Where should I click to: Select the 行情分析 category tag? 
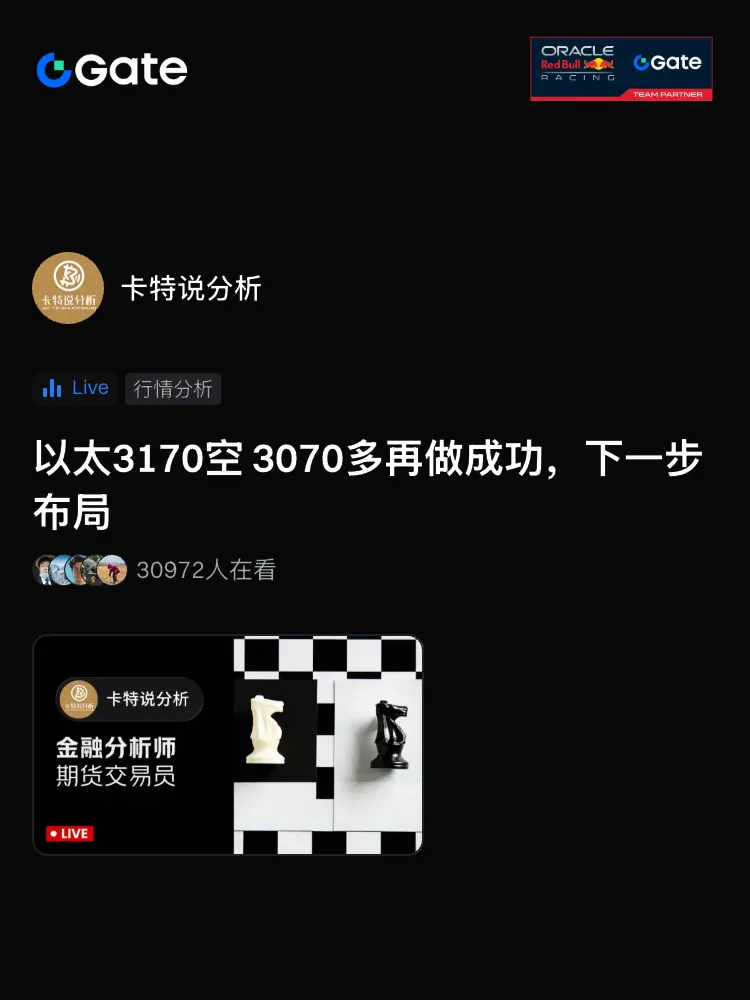tap(173, 389)
